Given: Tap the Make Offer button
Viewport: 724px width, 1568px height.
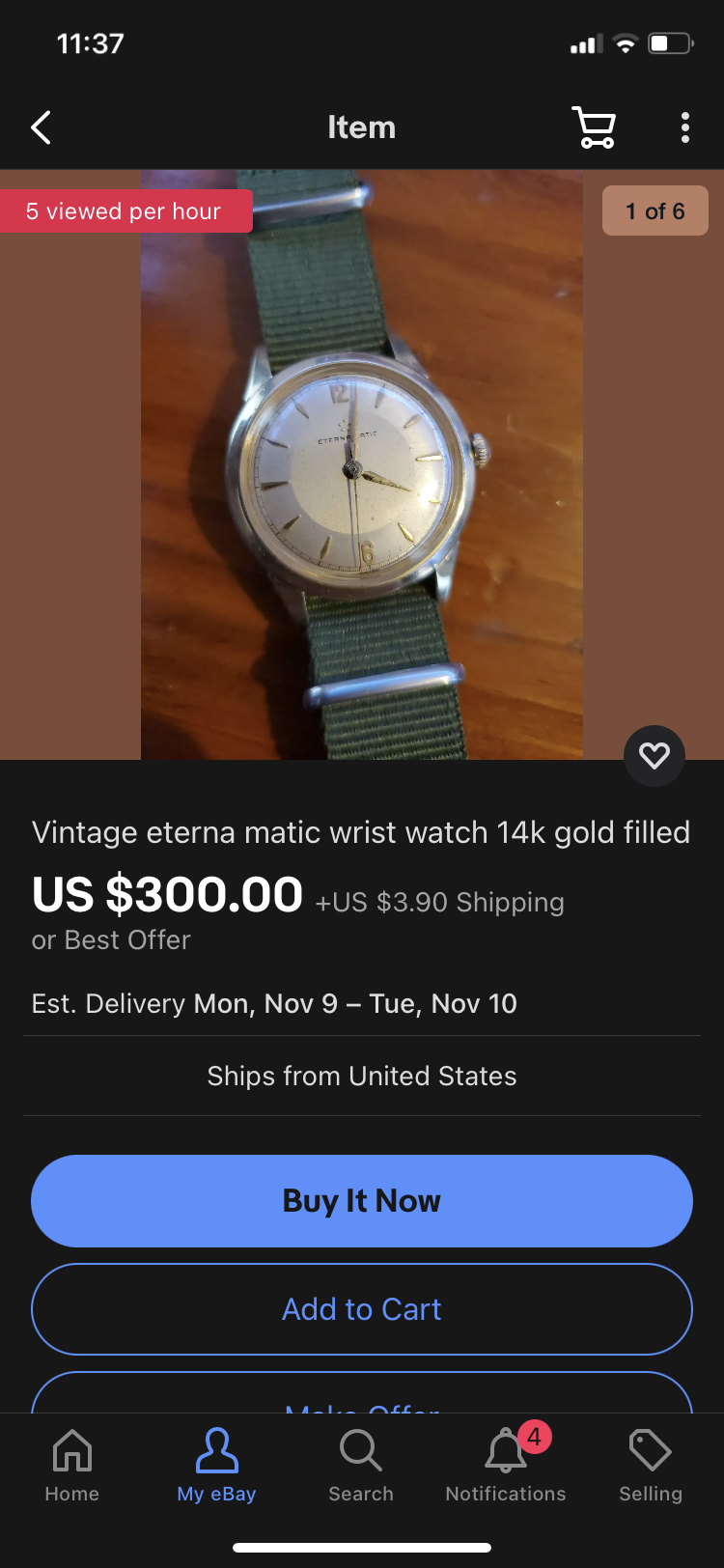Looking at the screenshot, I should 362,1397.
